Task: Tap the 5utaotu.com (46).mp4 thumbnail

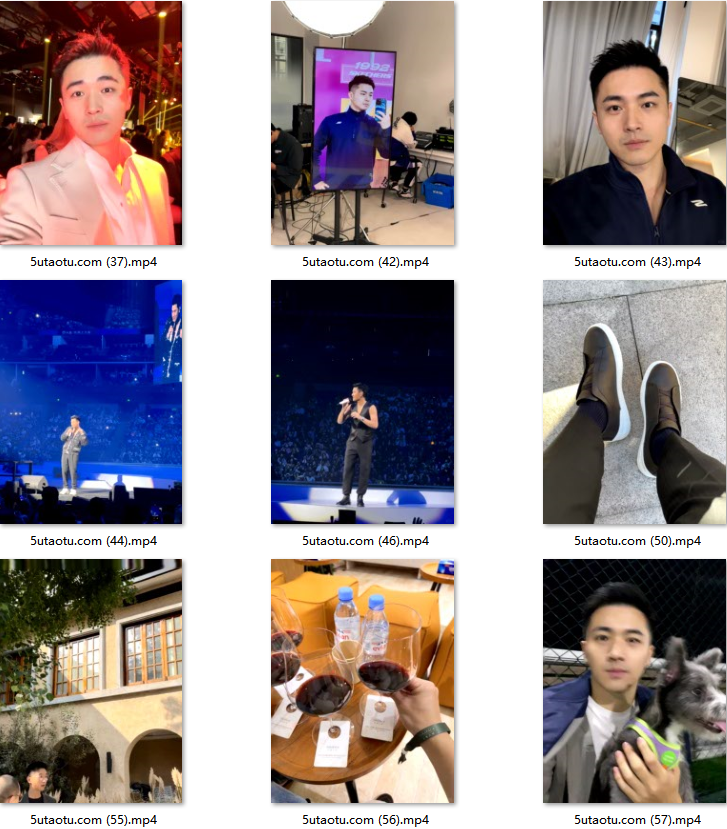Action: (x=362, y=402)
